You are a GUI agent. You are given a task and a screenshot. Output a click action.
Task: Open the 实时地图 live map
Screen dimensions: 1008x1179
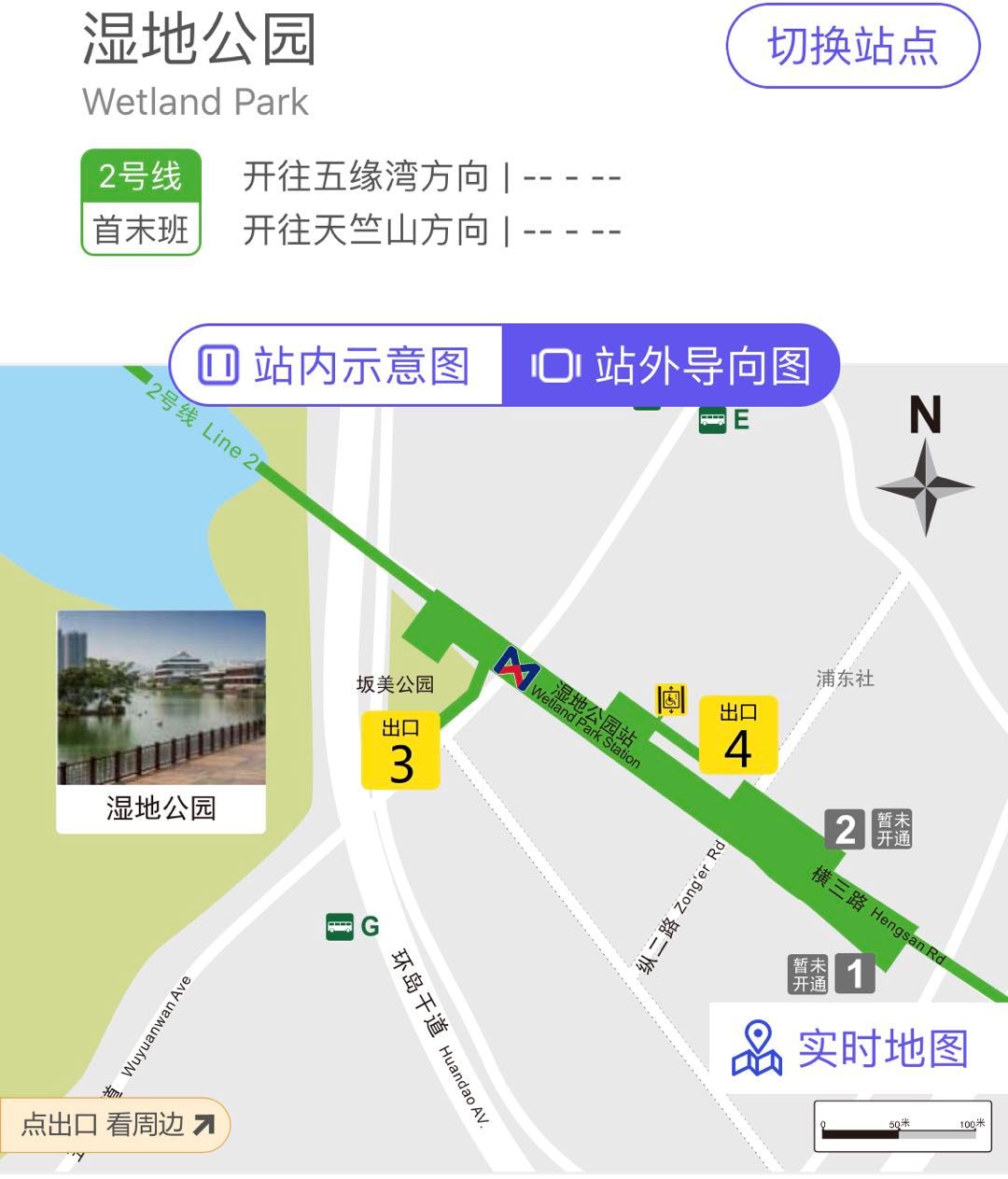click(x=857, y=1048)
